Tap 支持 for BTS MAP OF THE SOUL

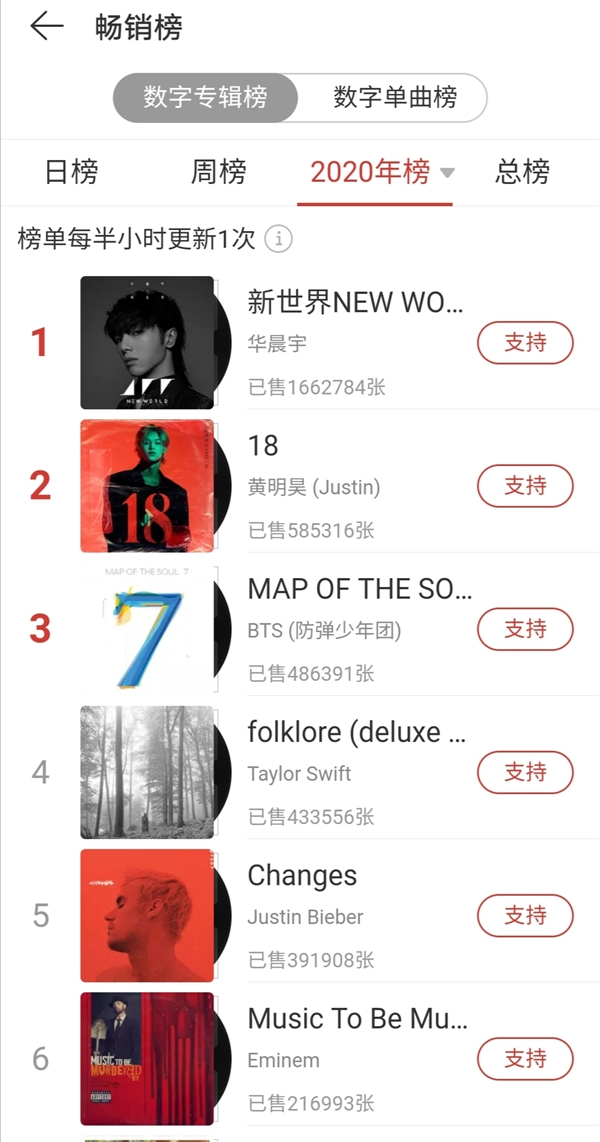click(525, 629)
